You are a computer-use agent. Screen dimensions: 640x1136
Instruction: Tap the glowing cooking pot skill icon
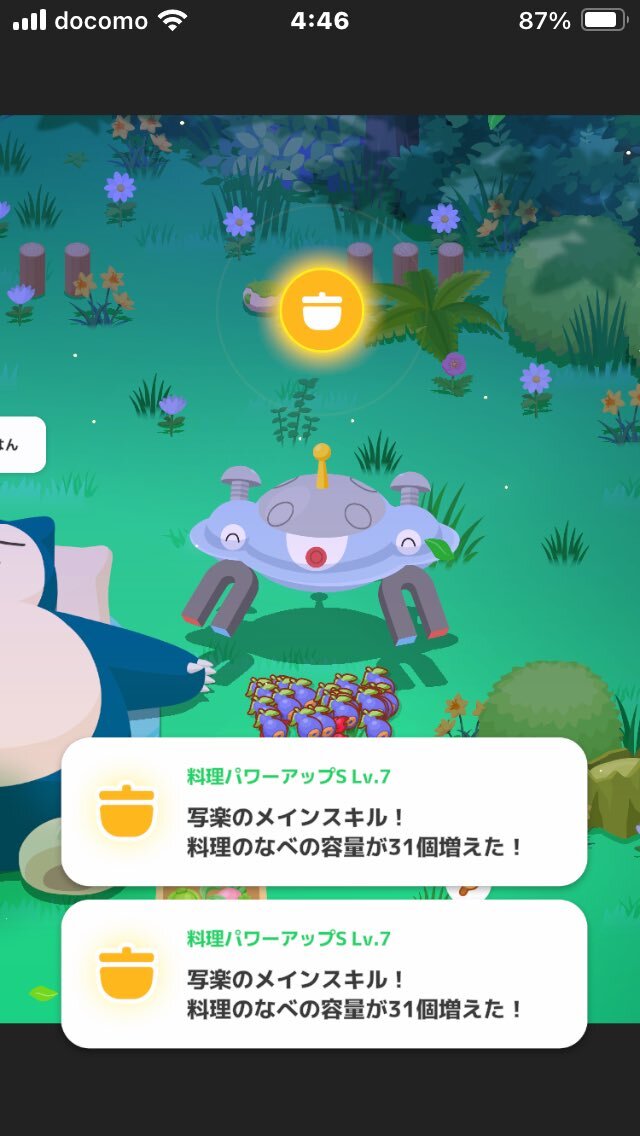pos(322,310)
